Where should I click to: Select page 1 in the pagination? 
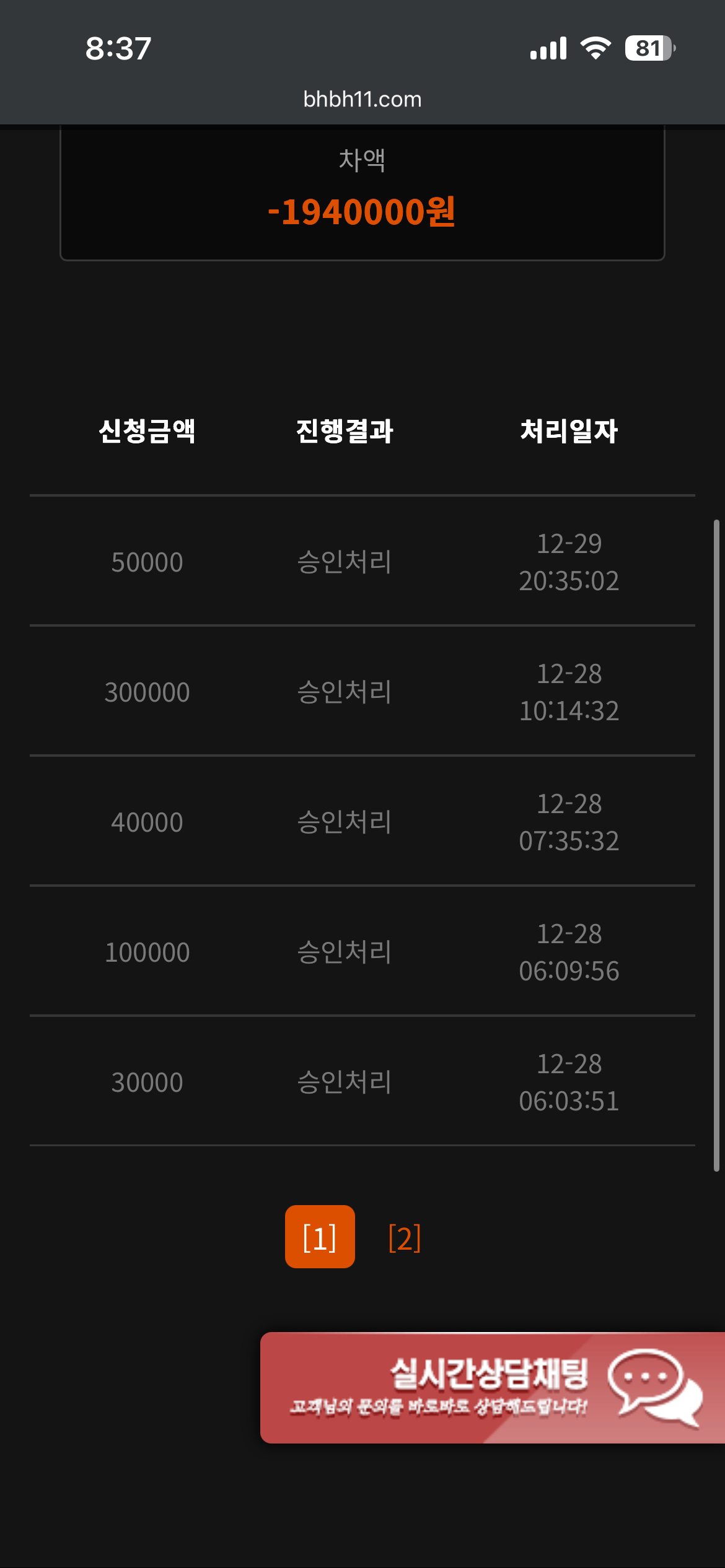(320, 1237)
